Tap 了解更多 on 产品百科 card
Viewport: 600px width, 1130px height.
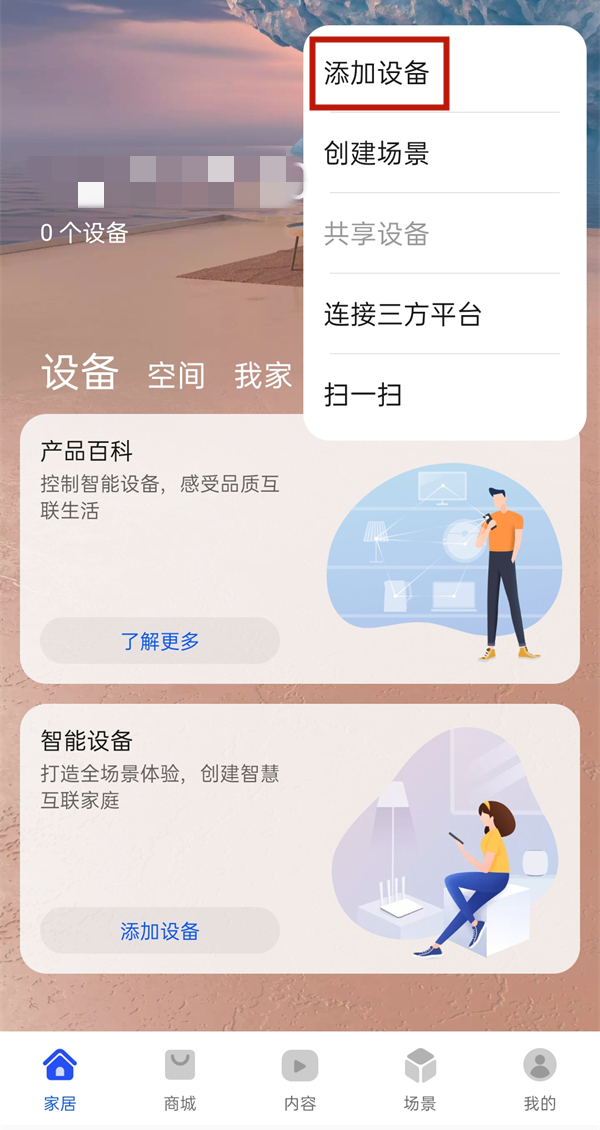pyautogui.click(x=160, y=641)
